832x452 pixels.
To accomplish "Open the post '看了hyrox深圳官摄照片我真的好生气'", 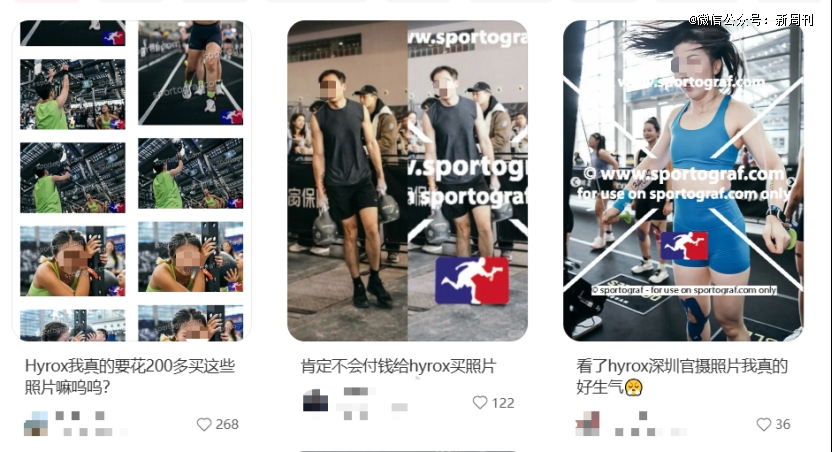I will coord(682,376).
